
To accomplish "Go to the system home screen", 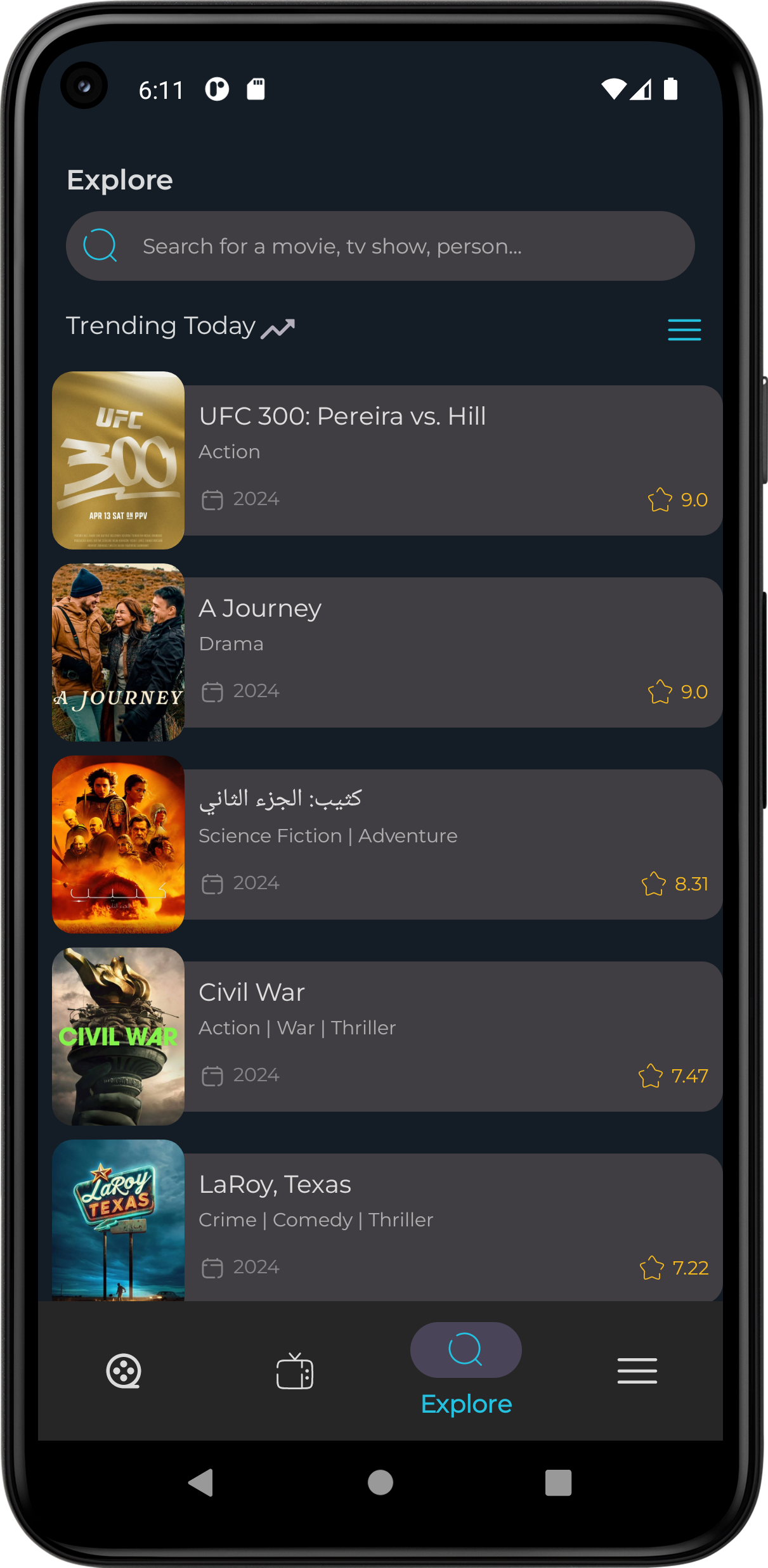I will [381, 1483].
